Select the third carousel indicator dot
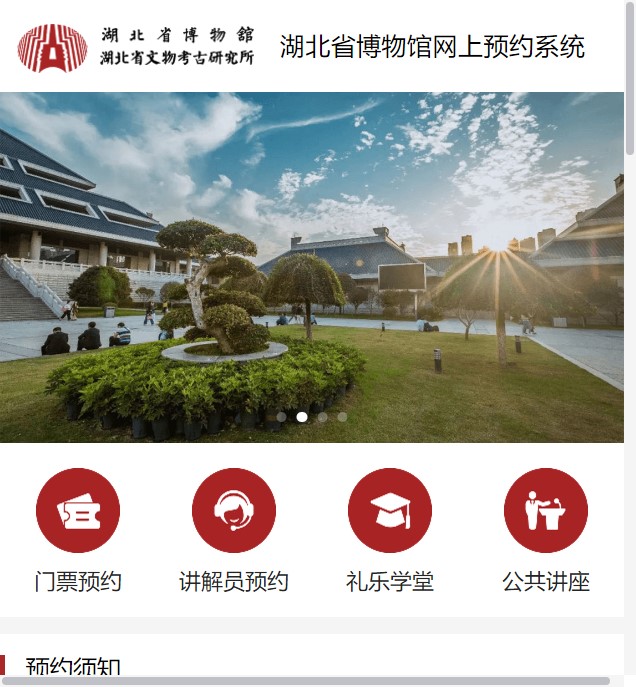The height and width of the screenshot is (687, 636). click(x=322, y=417)
